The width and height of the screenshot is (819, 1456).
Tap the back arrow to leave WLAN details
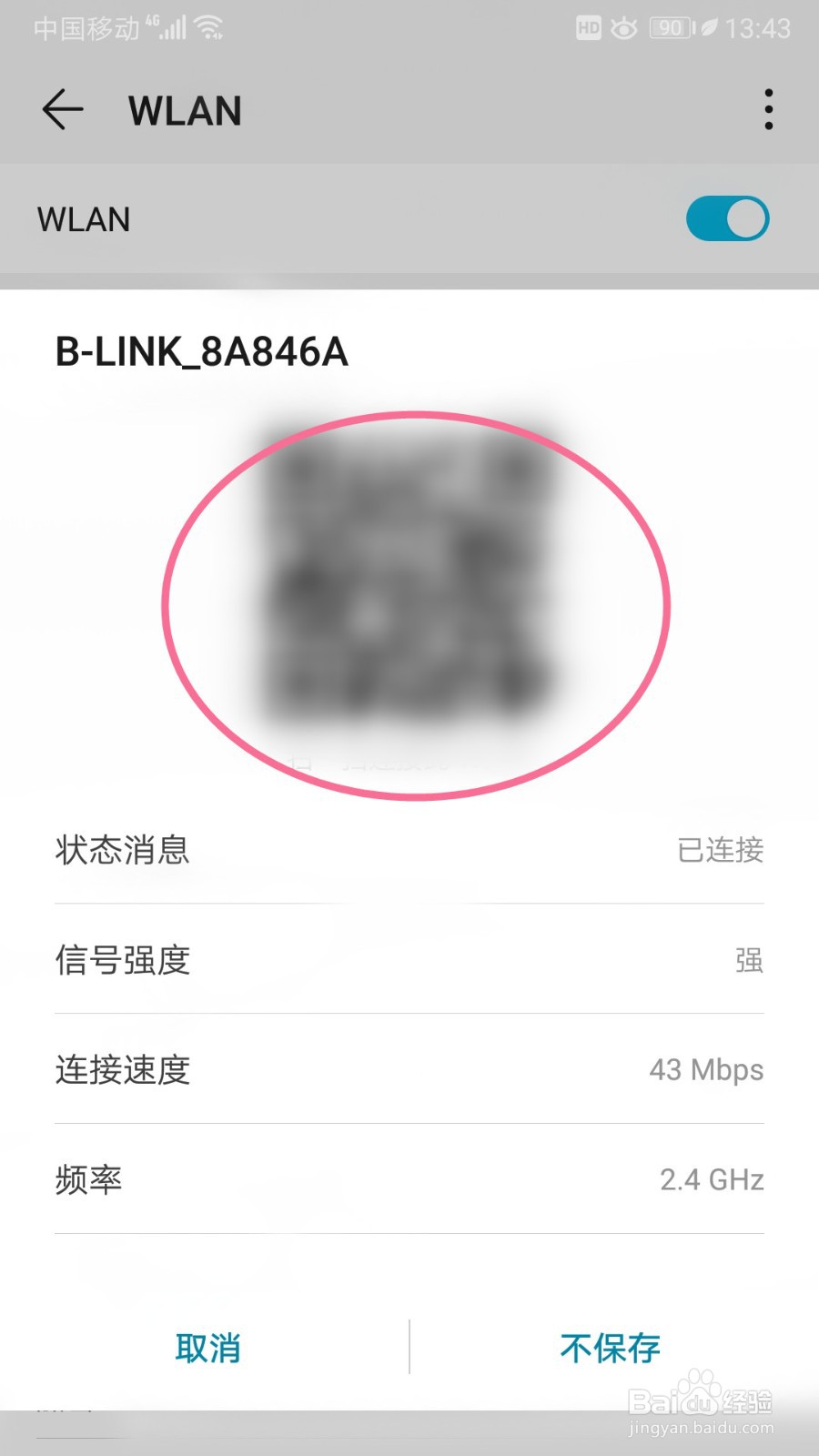pyautogui.click(x=61, y=109)
